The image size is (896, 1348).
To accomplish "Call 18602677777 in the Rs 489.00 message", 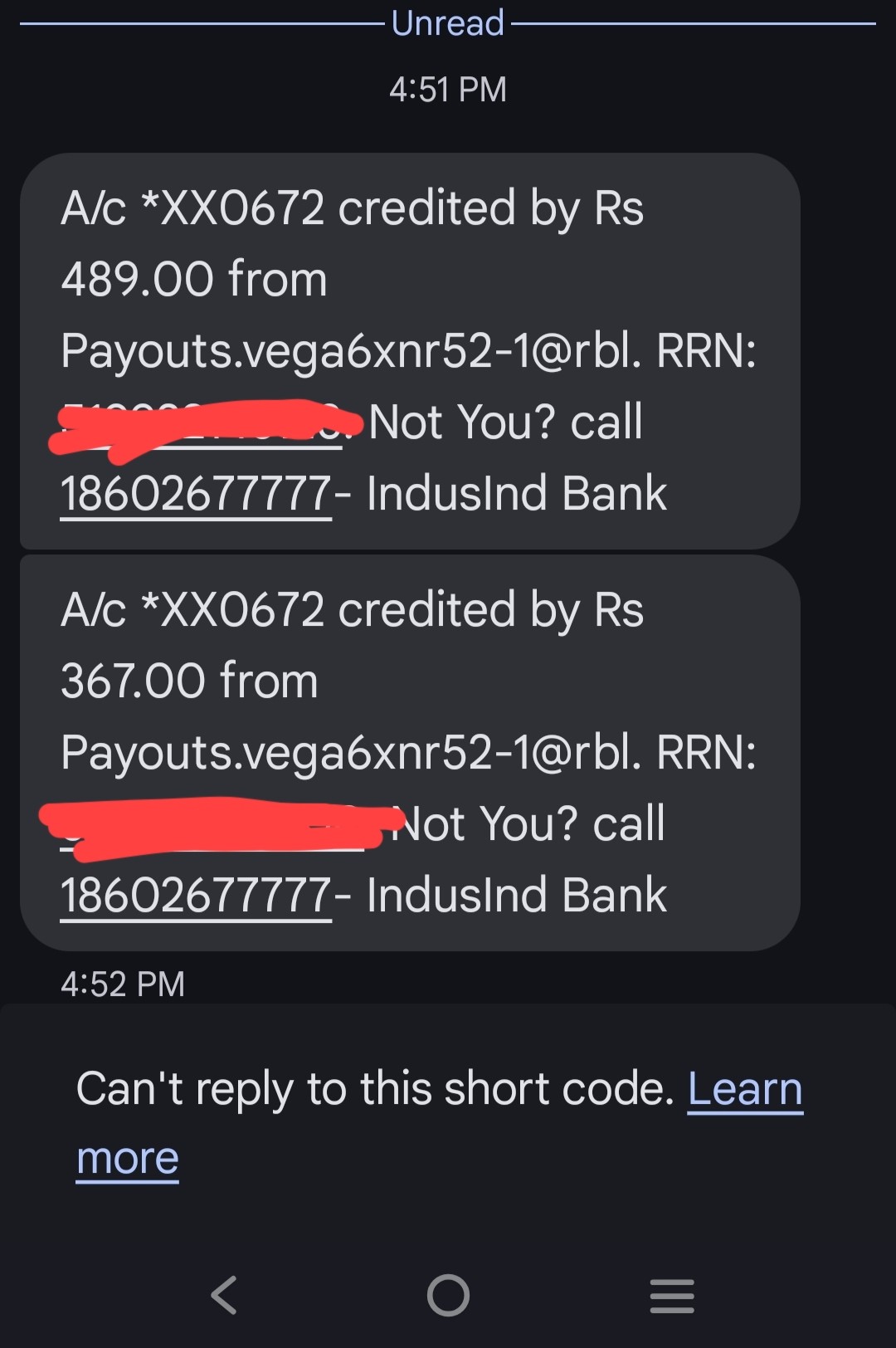I will [196, 494].
